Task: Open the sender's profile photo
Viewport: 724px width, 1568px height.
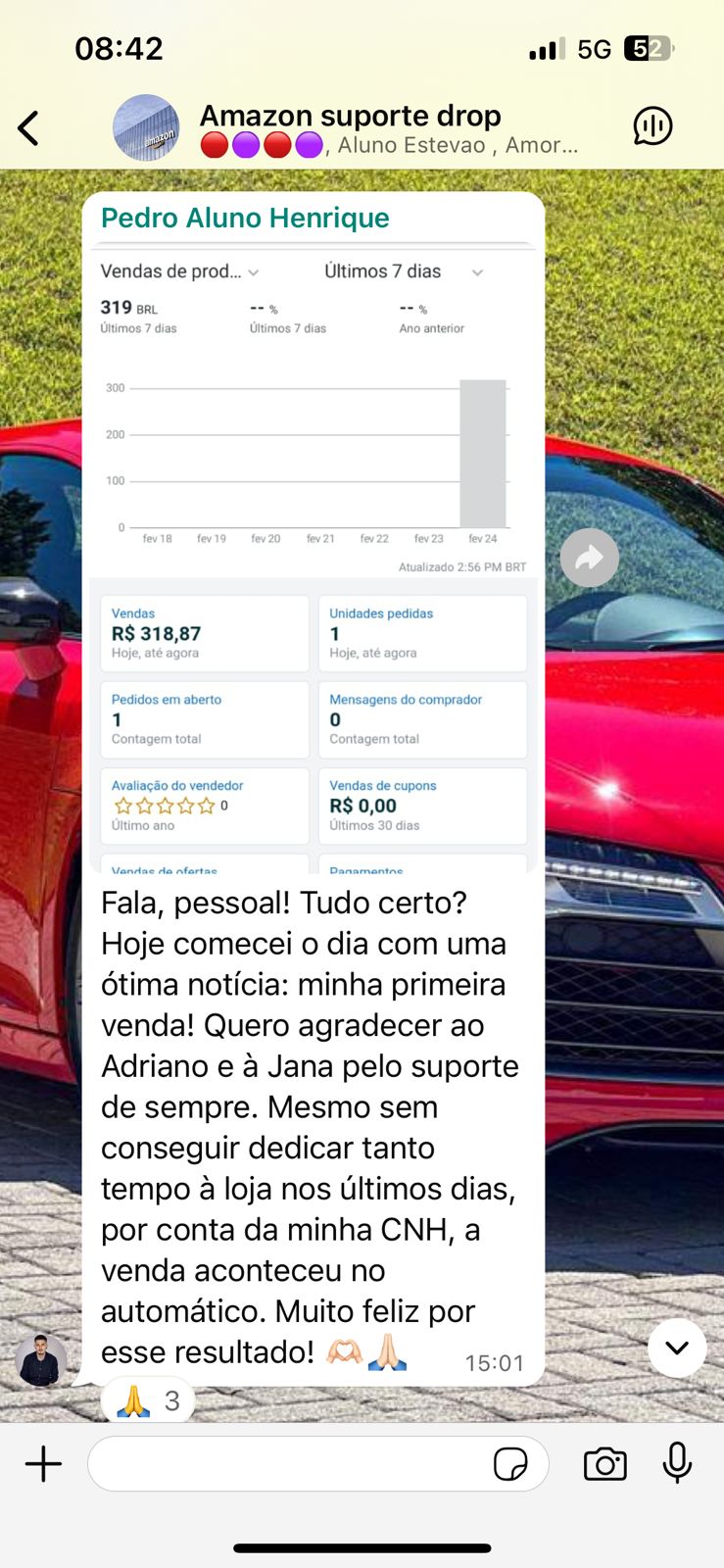Action: [41, 1359]
